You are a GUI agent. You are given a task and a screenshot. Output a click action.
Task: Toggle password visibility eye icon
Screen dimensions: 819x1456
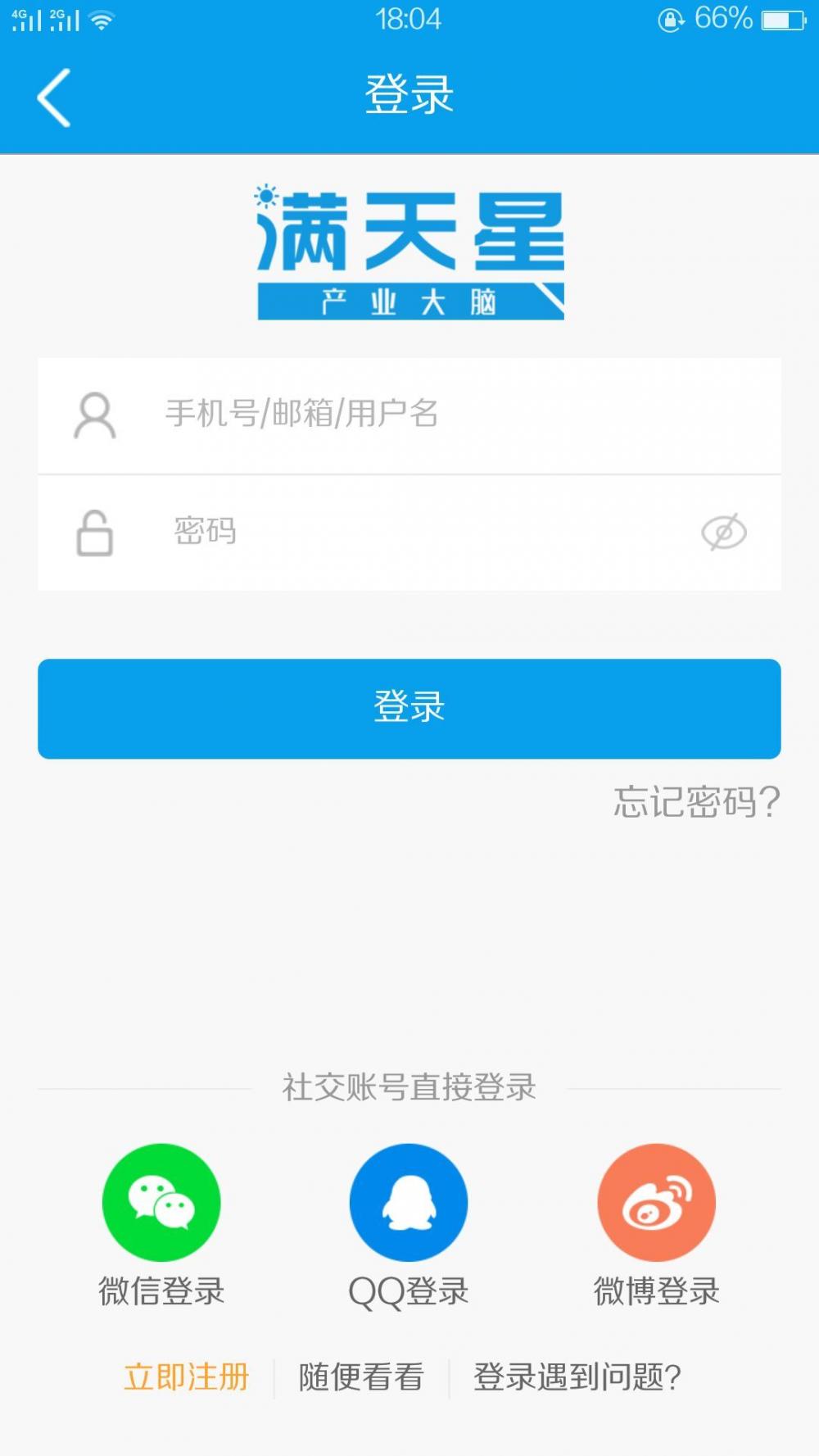(724, 533)
